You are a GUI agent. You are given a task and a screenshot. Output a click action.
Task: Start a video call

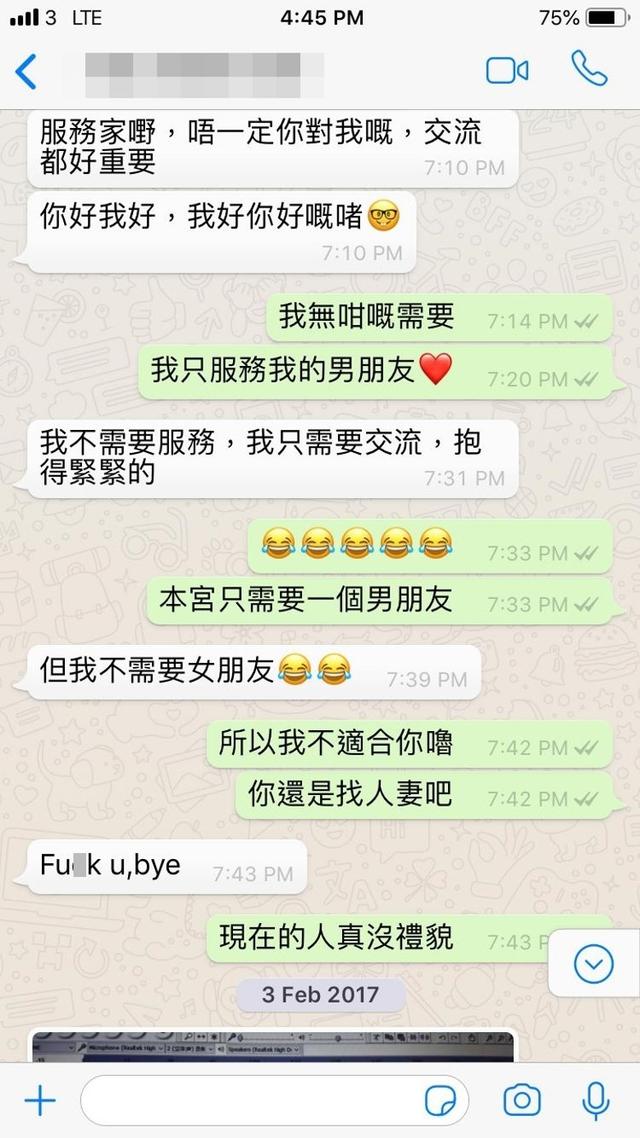(x=506, y=71)
